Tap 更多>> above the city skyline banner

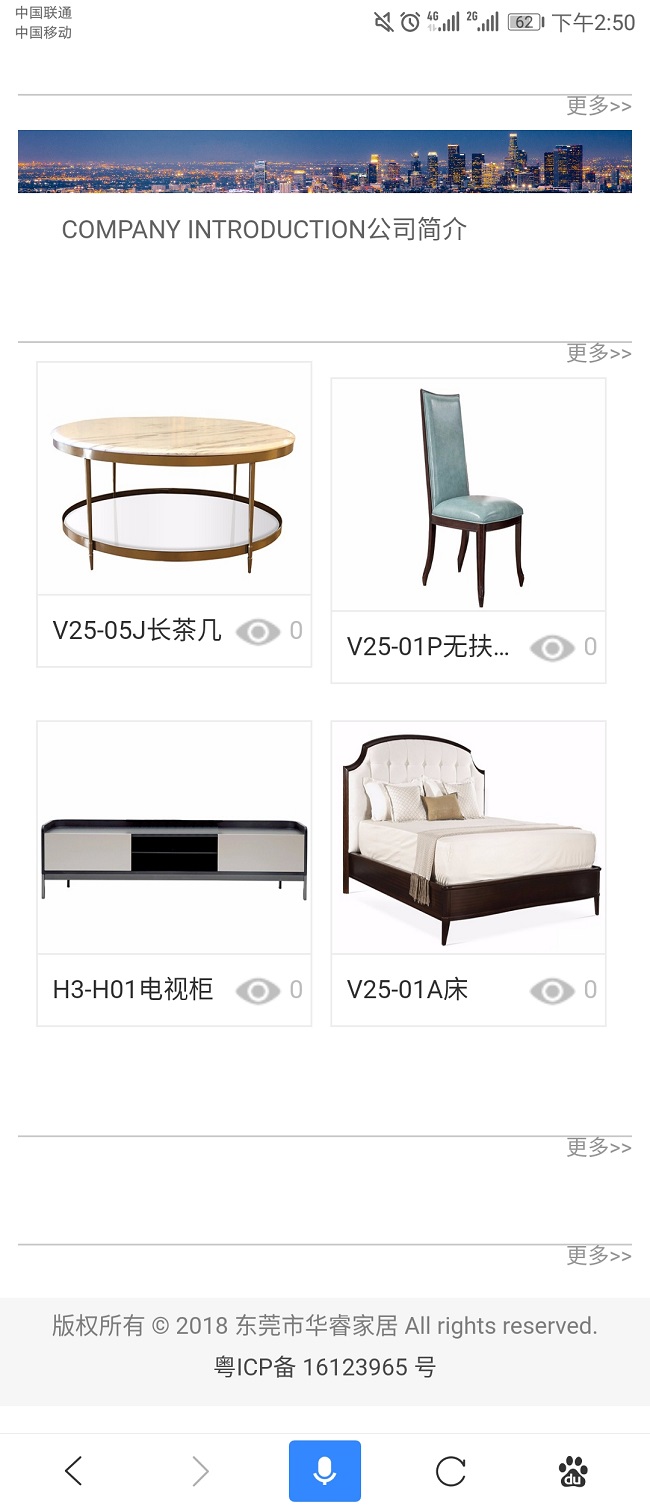(598, 106)
